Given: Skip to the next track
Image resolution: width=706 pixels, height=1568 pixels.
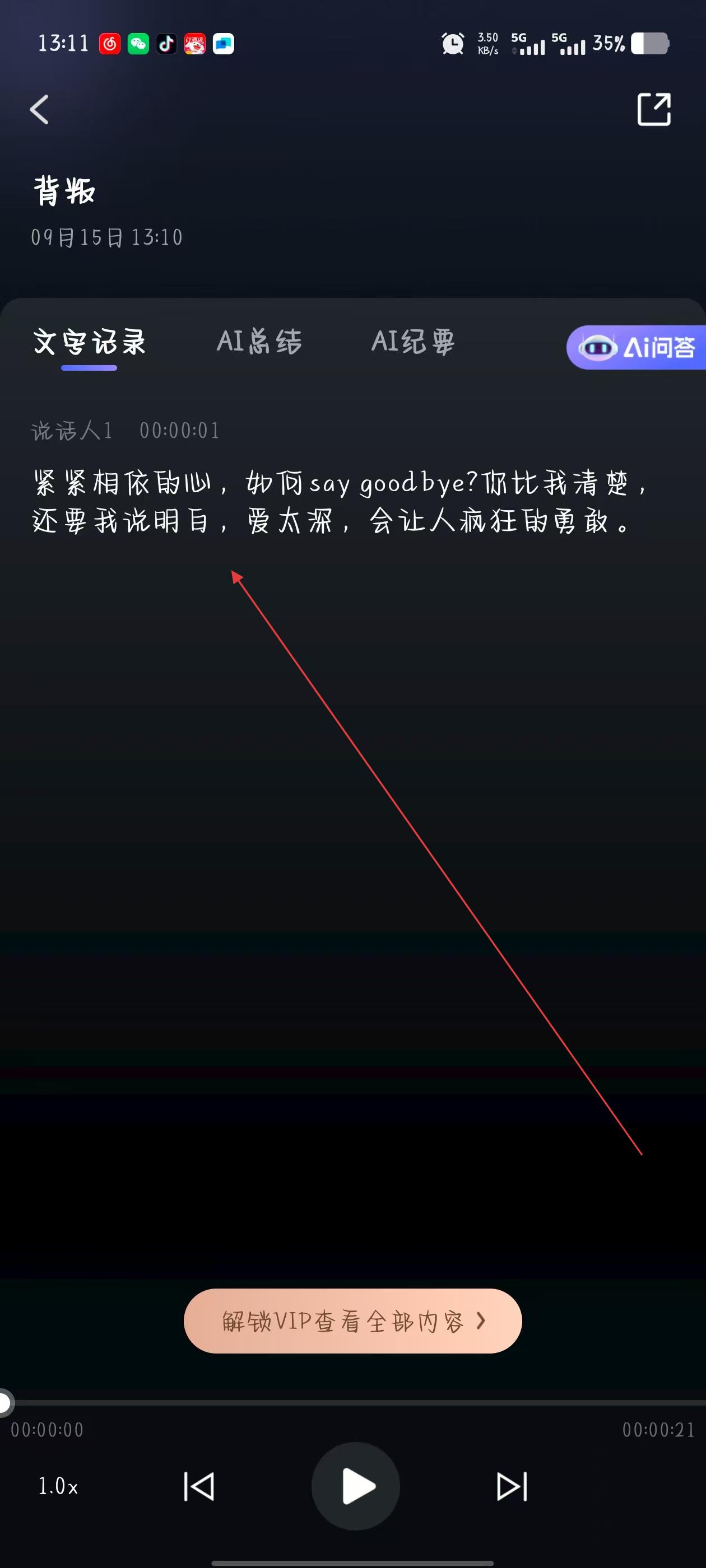Looking at the screenshot, I should click(512, 1486).
